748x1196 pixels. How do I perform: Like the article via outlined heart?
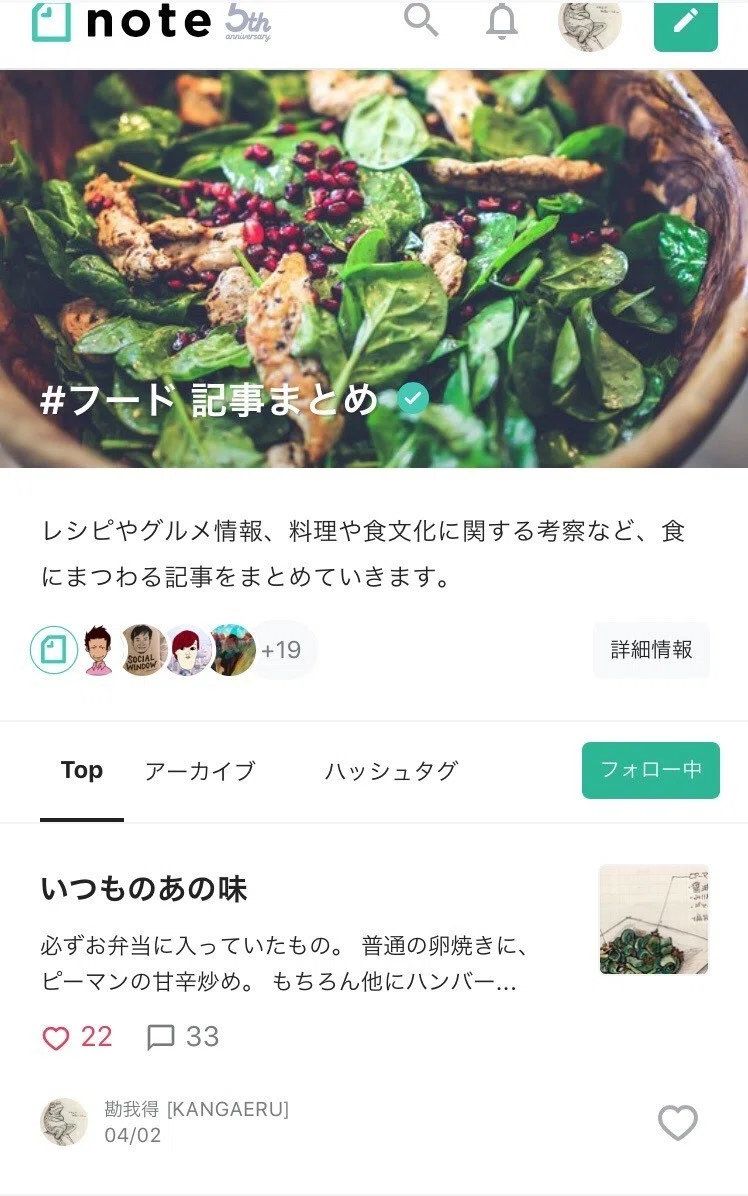tap(678, 1123)
